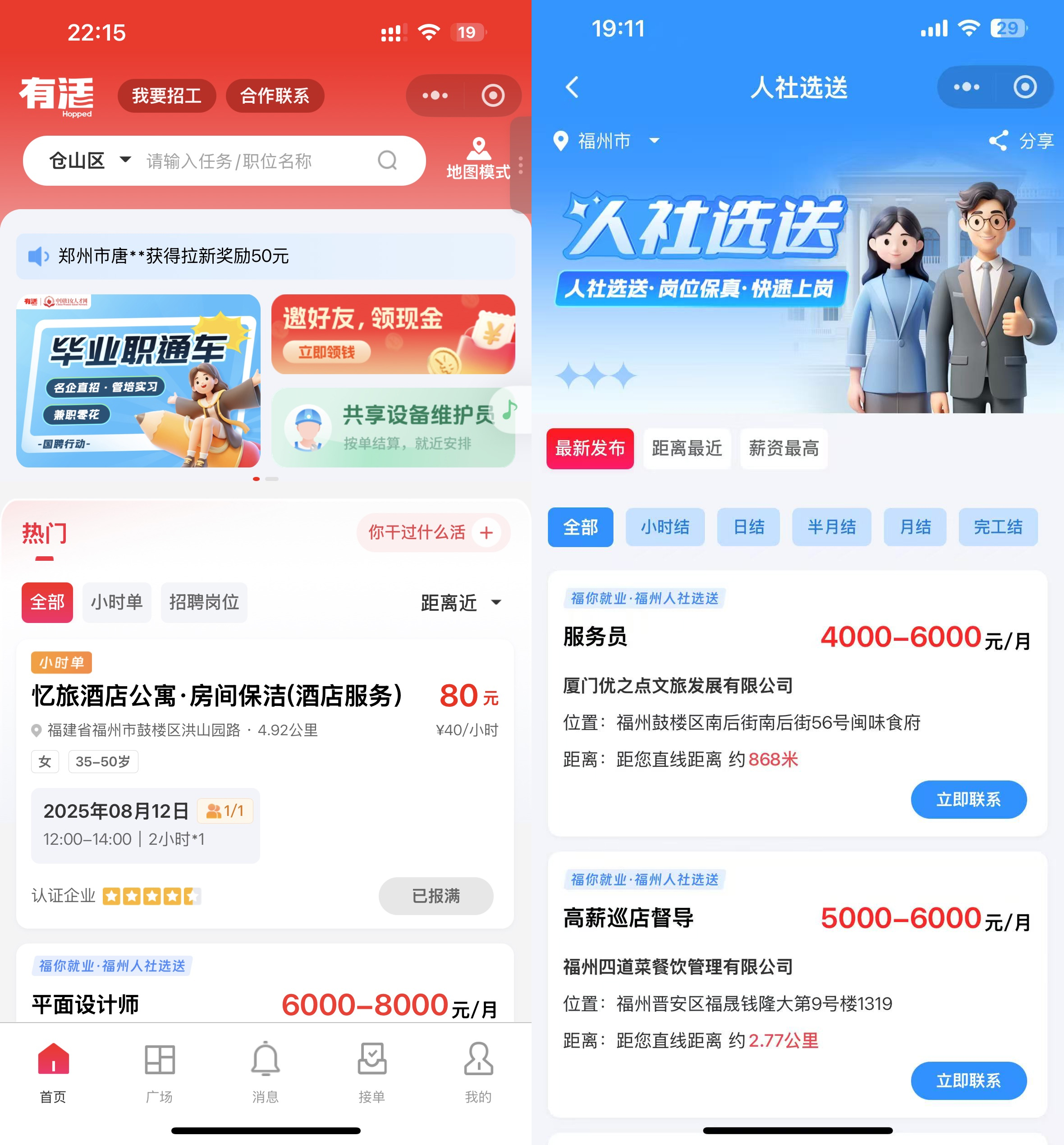Share the 人社选送 page via 分享
Screen dimensions: 1064x1145
[1021, 141]
